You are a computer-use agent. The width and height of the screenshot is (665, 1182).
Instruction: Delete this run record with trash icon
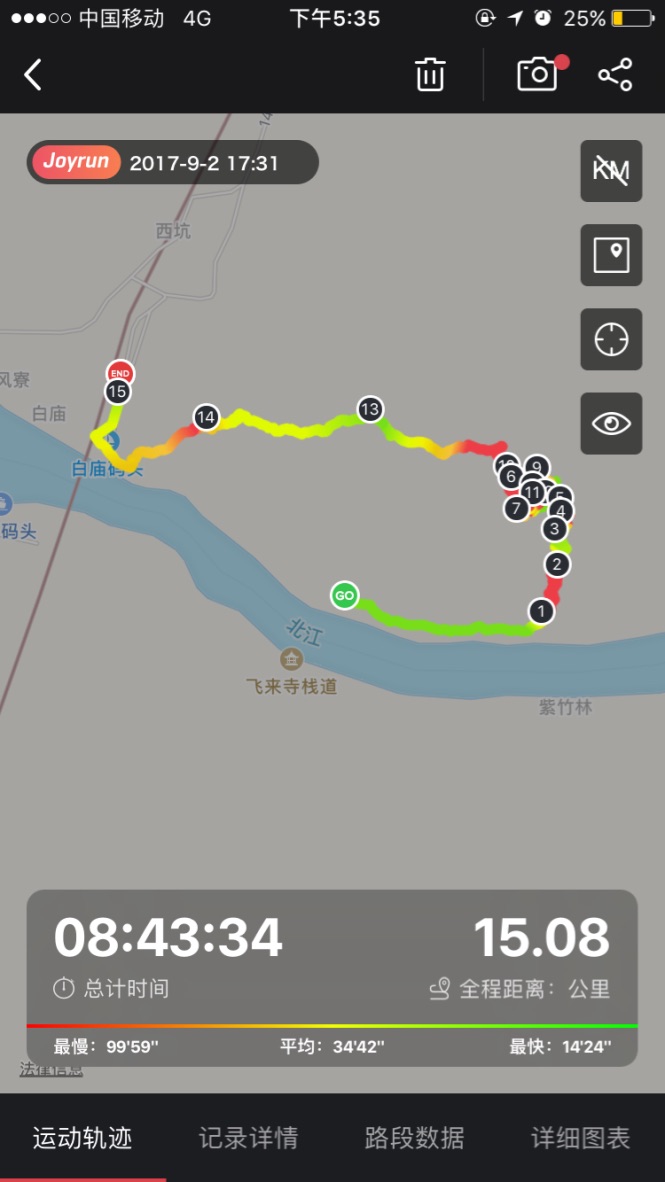click(430, 75)
